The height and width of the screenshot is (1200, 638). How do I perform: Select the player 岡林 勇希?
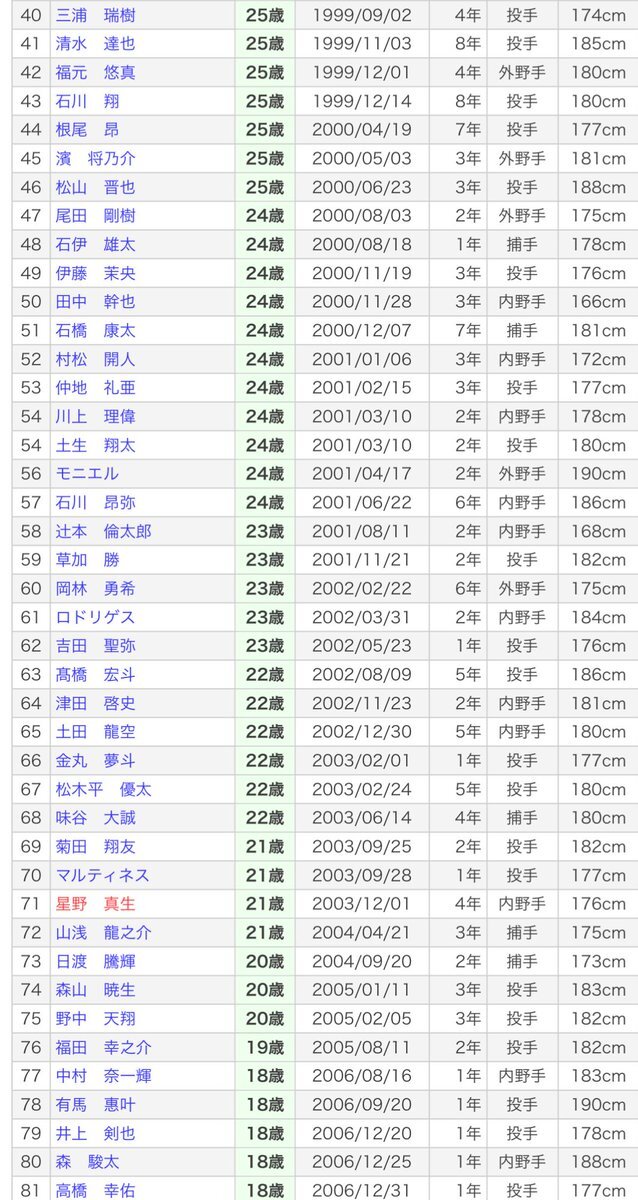(x=94, y=589)
